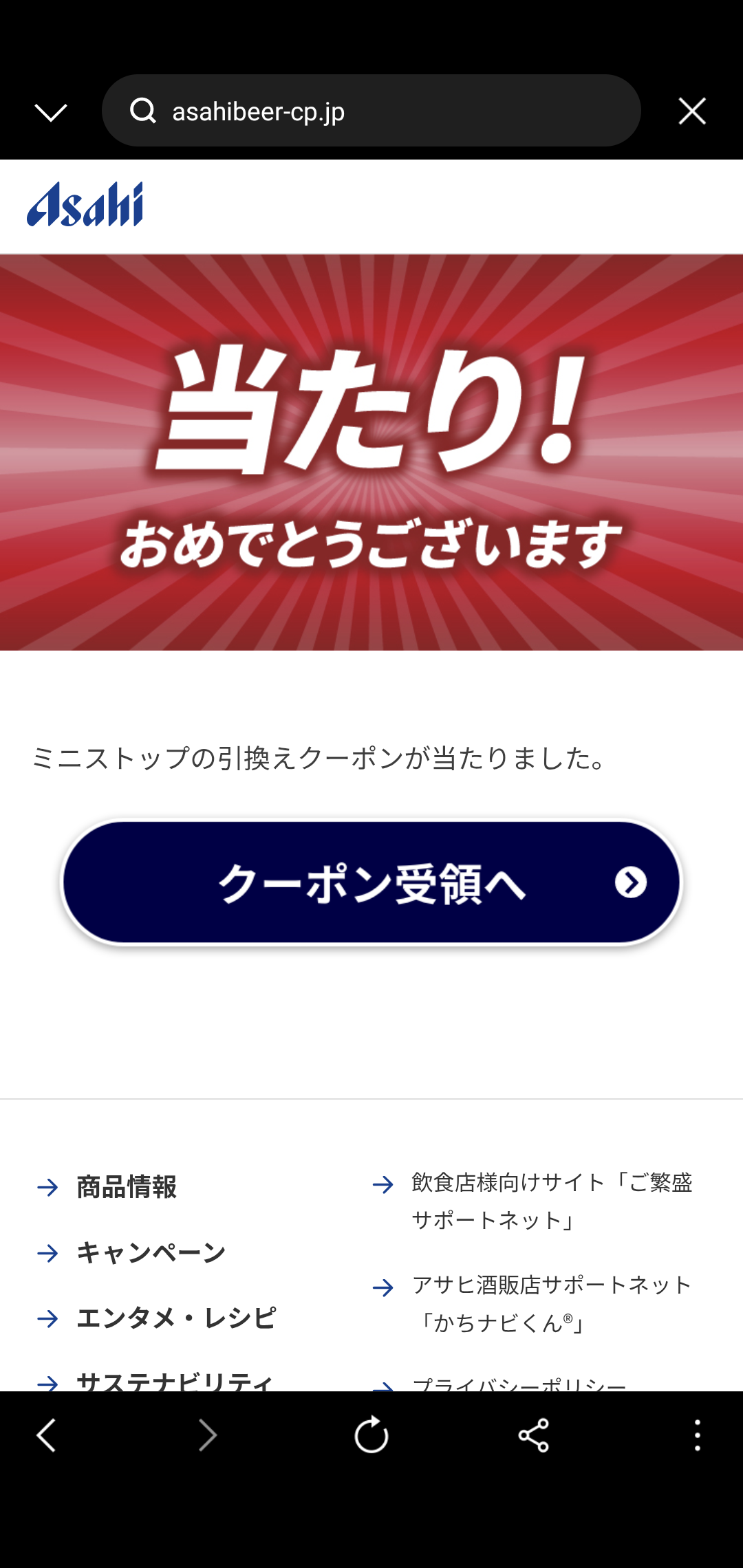
Task: Open アサヒ酒販店サポートネット かちナビくん link
Action: [x=550, y=1303]
